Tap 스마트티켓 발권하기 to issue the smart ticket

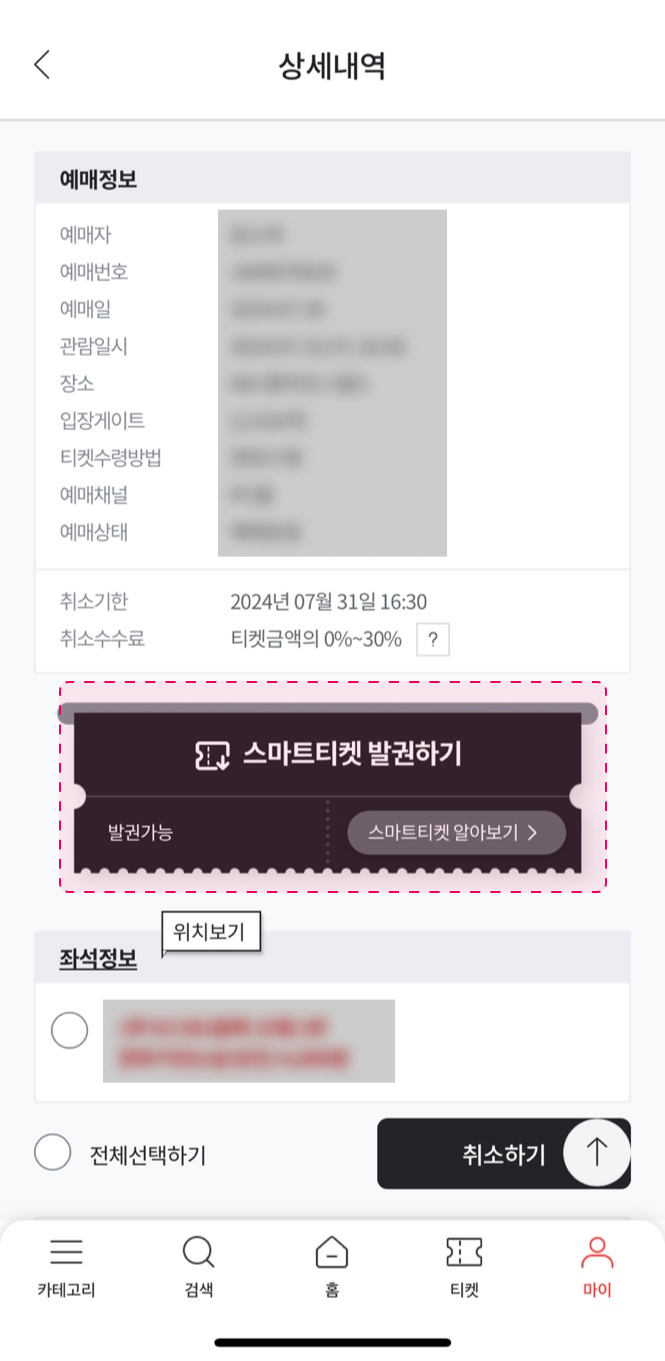pos(328,755)
